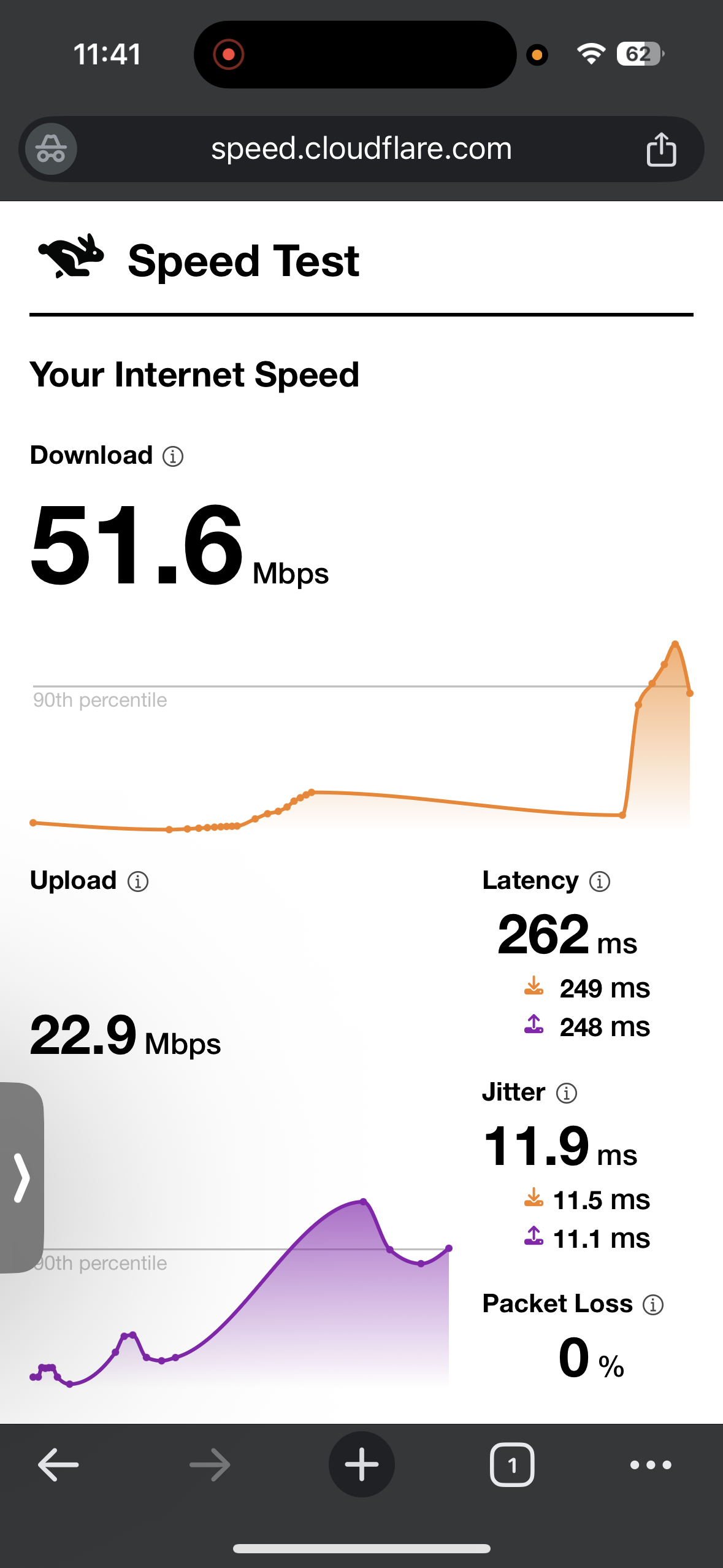Viewport: 723px width, 1568px height.
Task: Click the peak of the orange download graph
Action: point(675,643)
